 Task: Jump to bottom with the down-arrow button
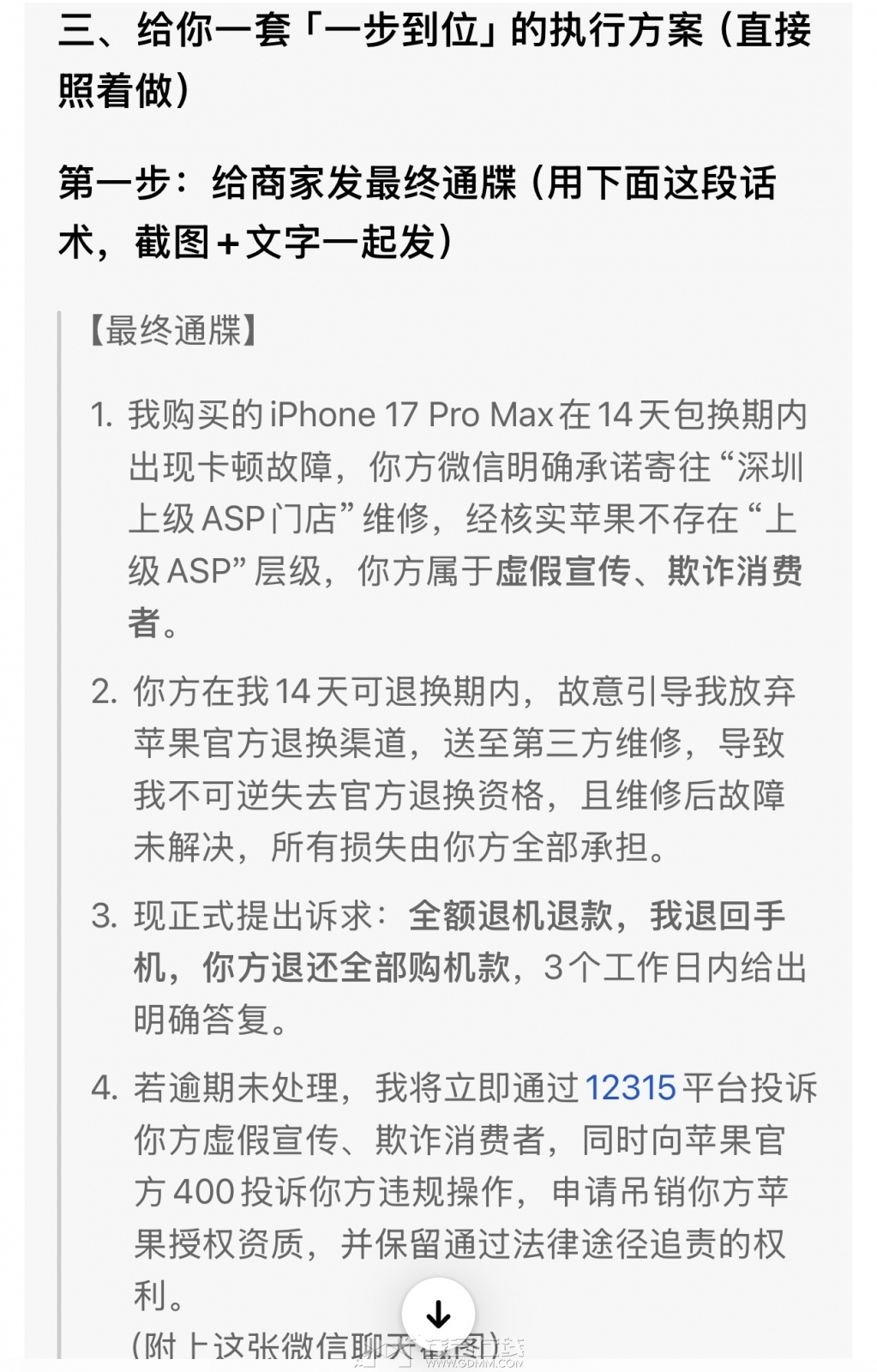pyautogui.click(x=438, y=1314)
